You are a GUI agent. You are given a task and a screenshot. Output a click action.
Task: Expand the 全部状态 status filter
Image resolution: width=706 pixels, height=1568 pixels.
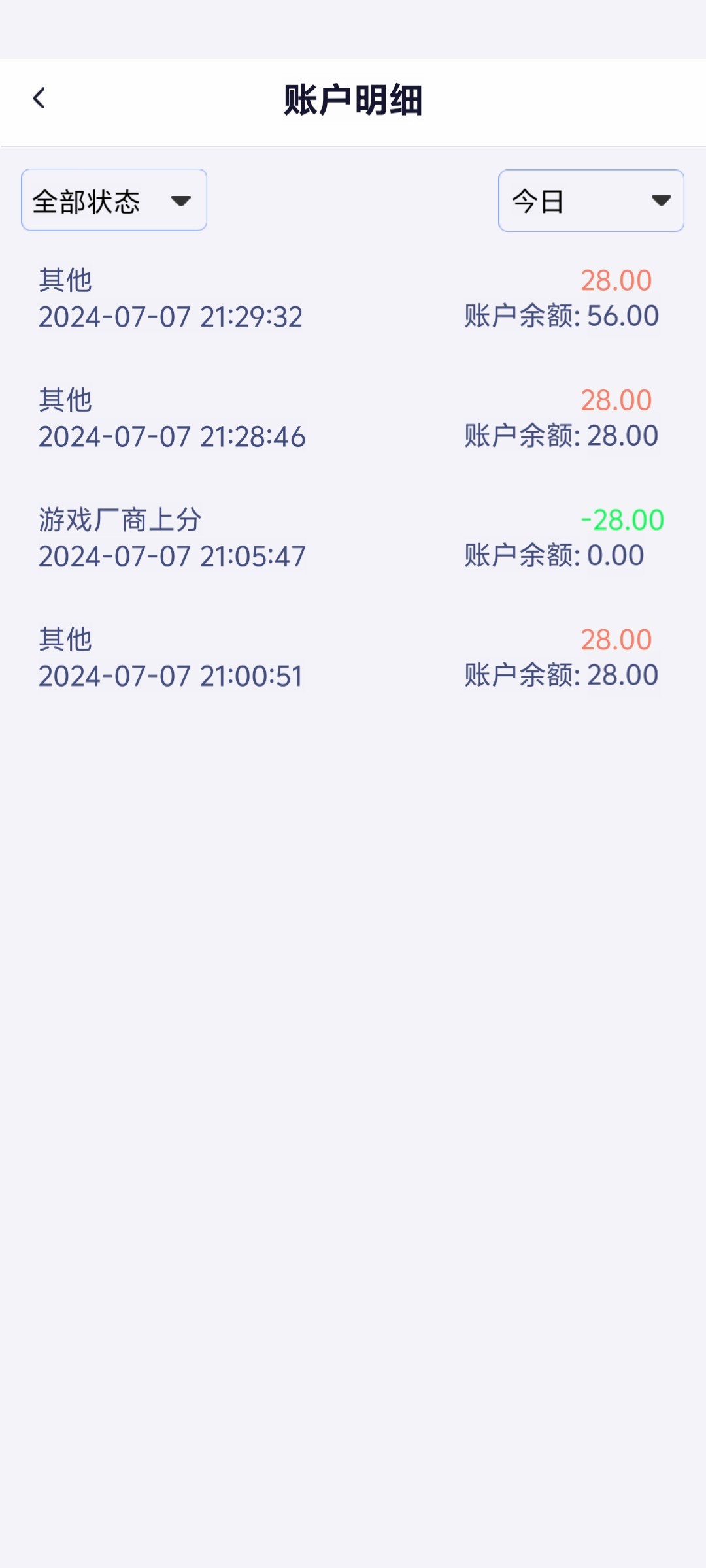(x=114, y=201)
